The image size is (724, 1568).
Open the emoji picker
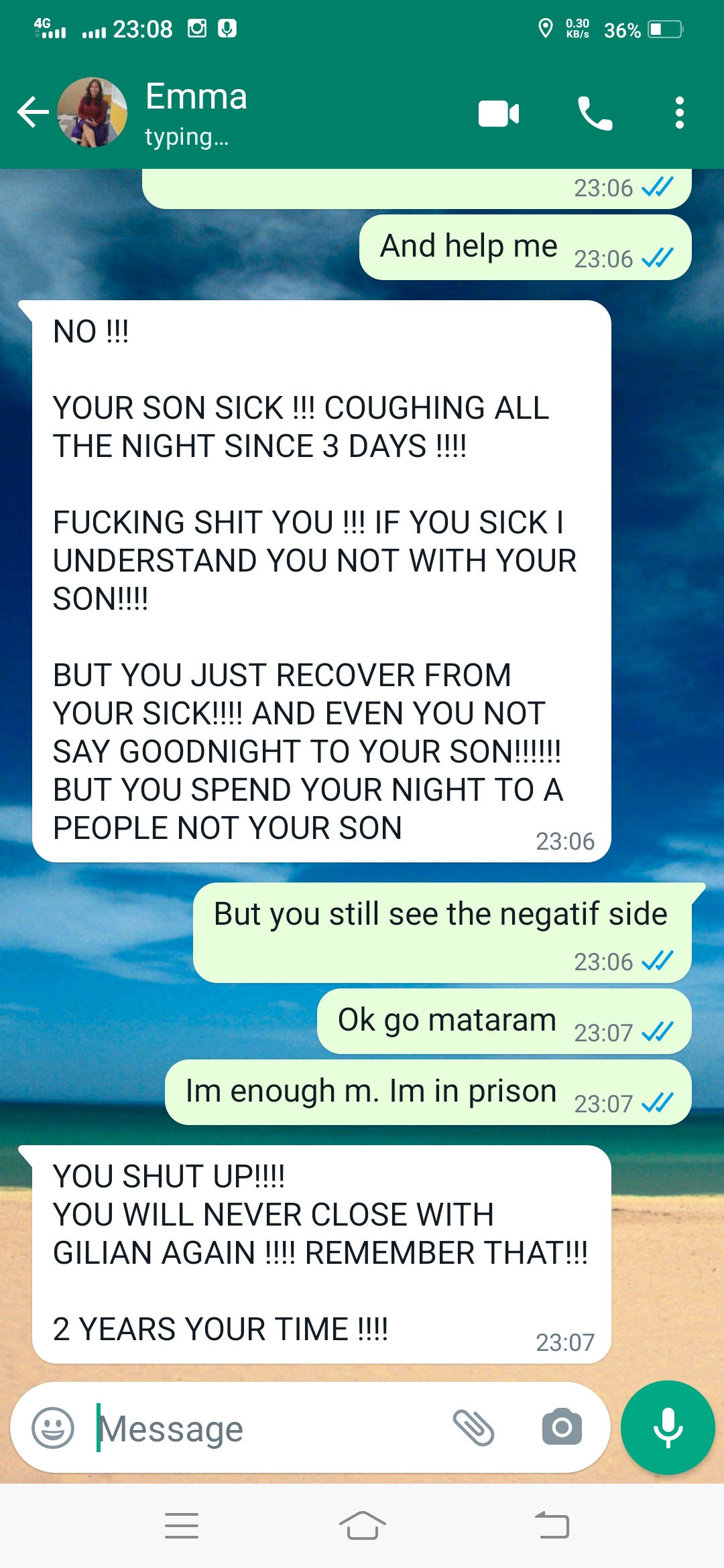(53, 1428)
